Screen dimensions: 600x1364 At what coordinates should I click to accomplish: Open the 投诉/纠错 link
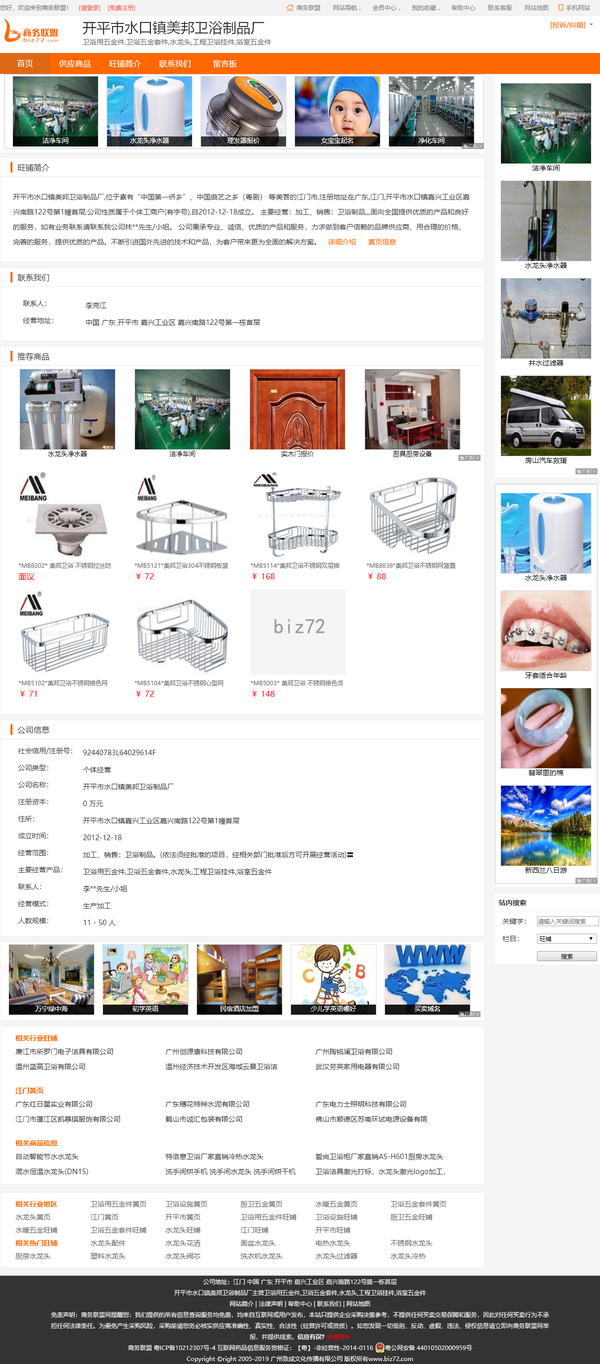pos(568,24)
